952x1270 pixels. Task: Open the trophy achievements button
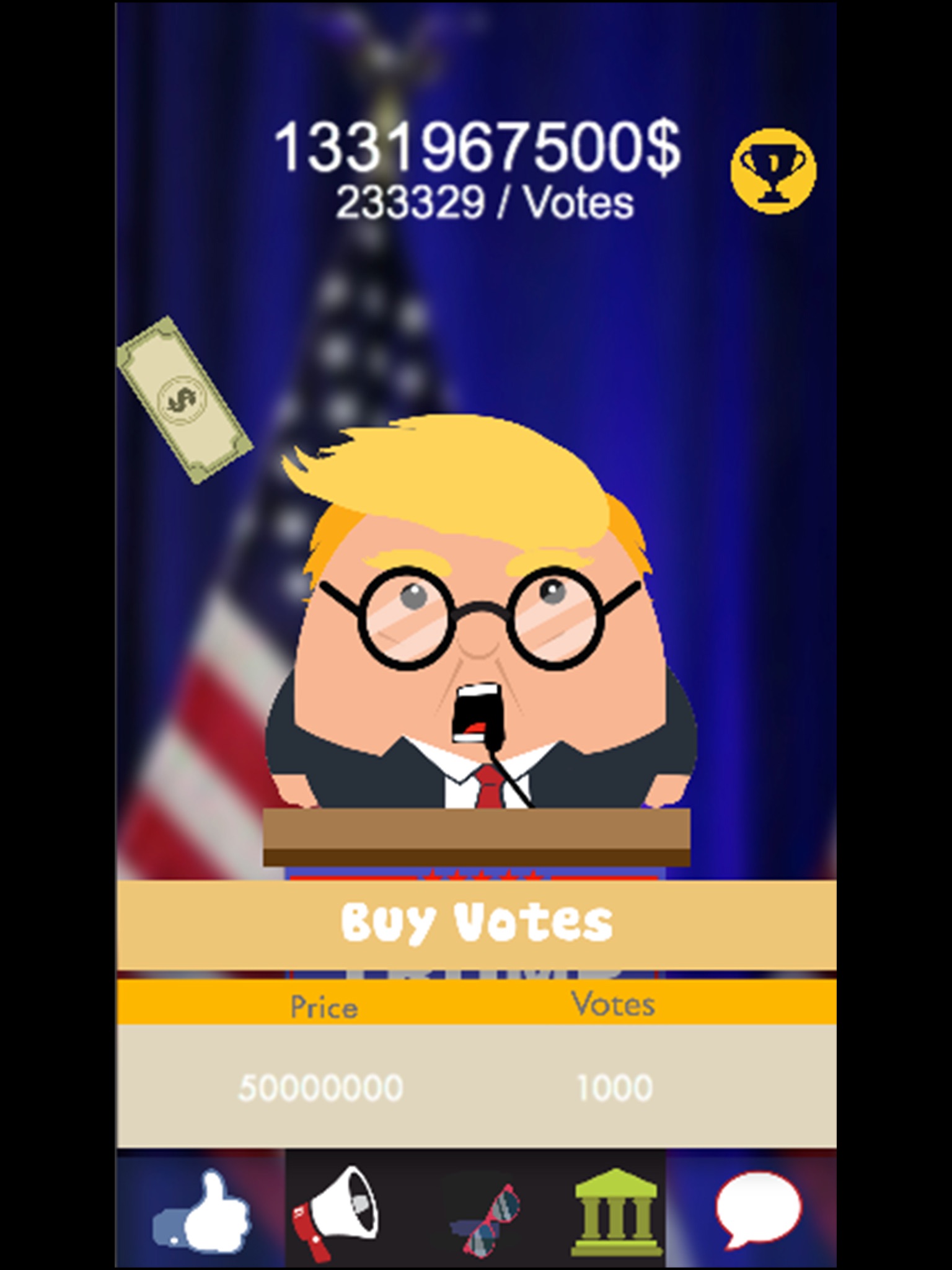[773, 171]
